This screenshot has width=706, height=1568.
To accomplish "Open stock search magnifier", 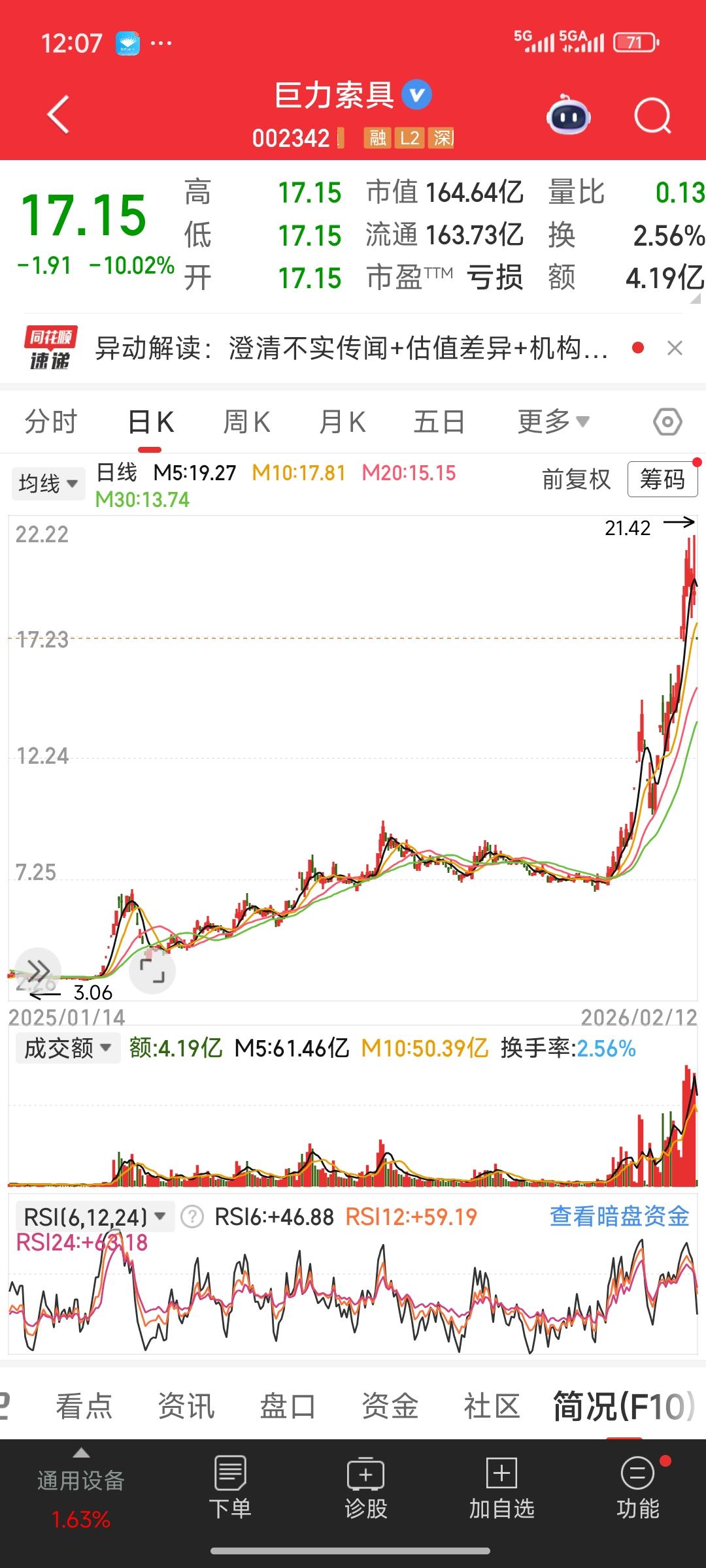I will click(653, 116).
